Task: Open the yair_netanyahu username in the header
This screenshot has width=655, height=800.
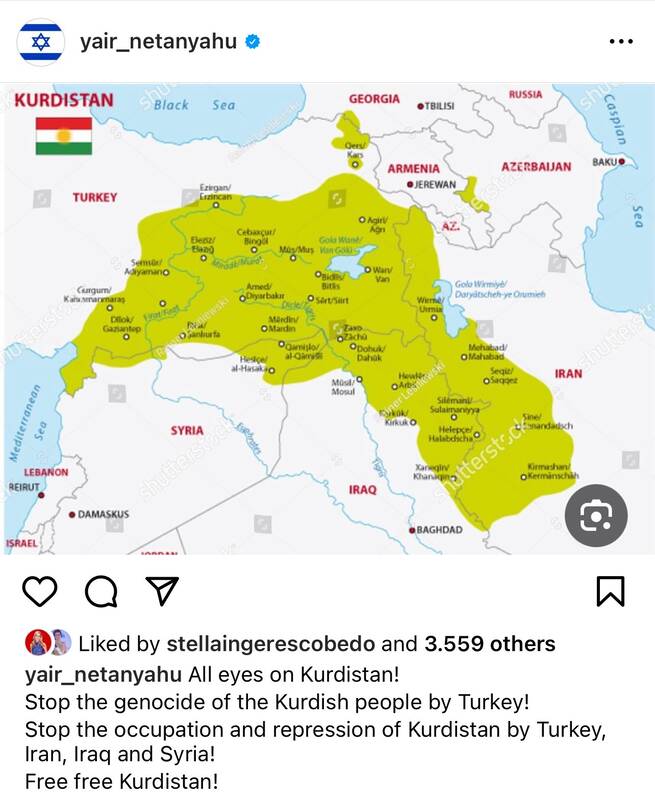Action: pos(160,42)
